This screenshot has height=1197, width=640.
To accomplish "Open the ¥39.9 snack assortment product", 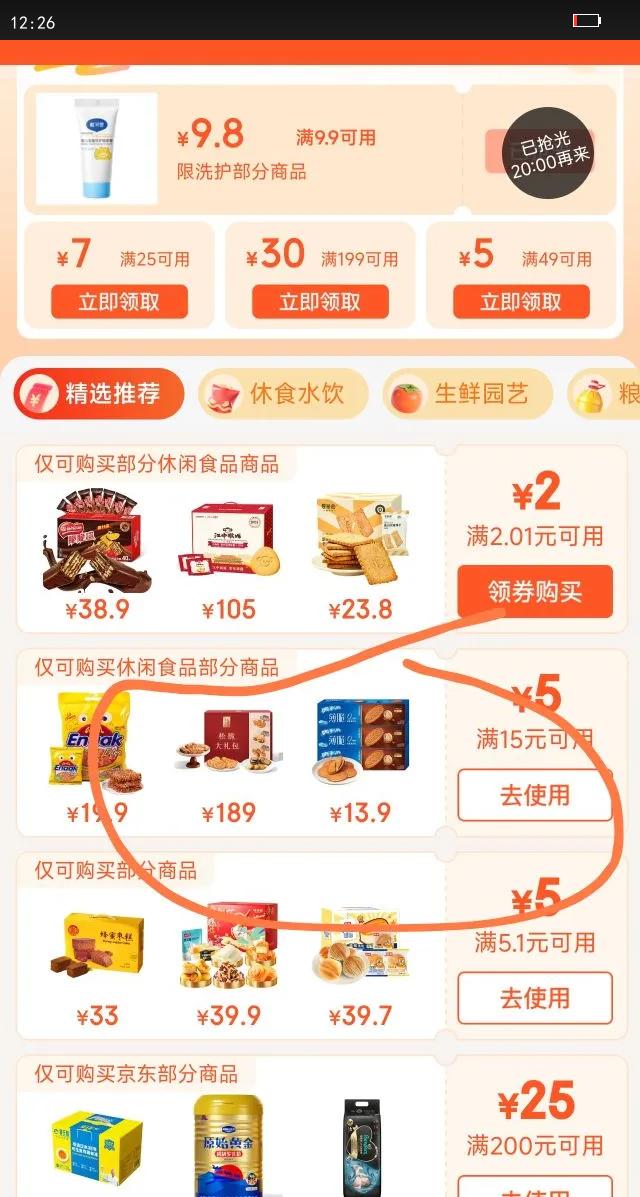I will (229, 963).
